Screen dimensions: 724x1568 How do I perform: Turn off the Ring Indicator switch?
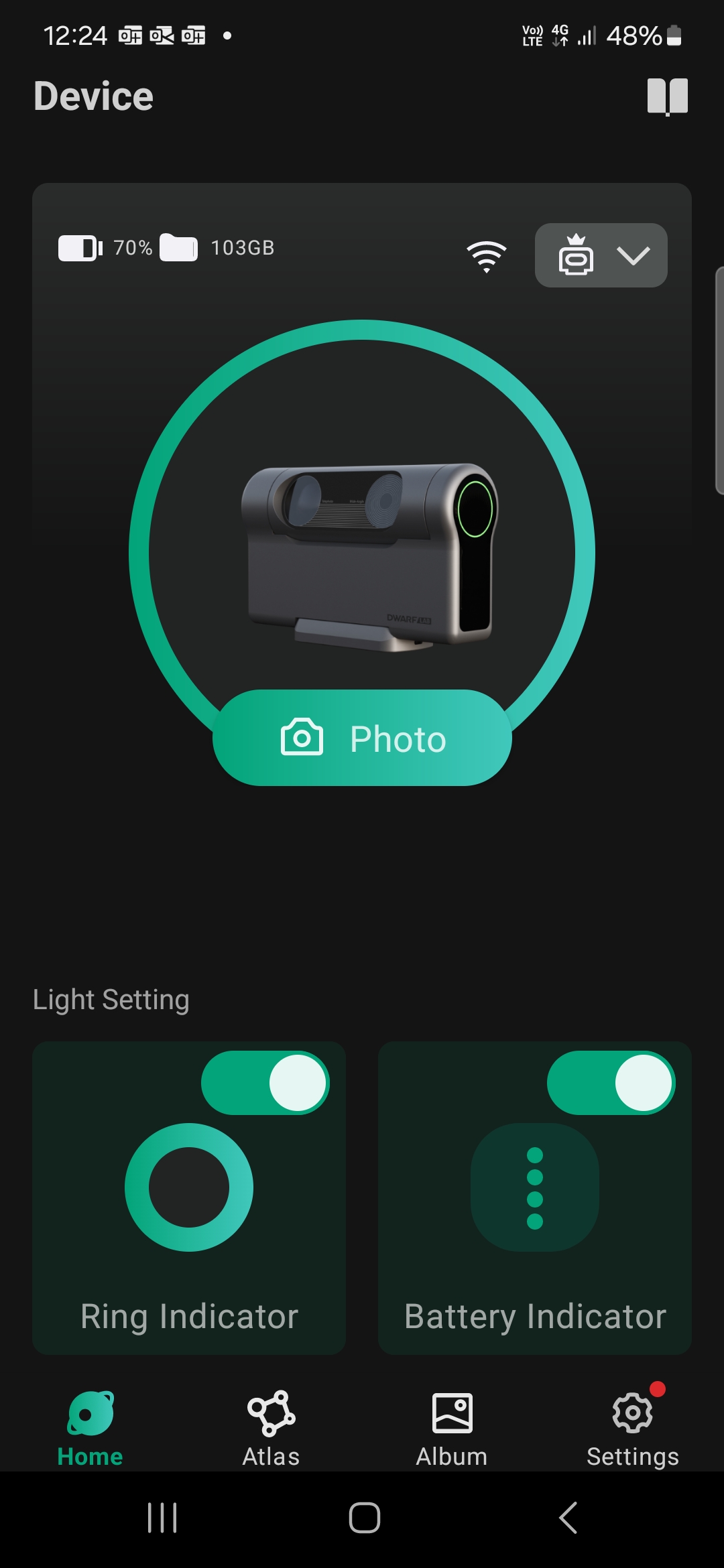[265, 1083]
